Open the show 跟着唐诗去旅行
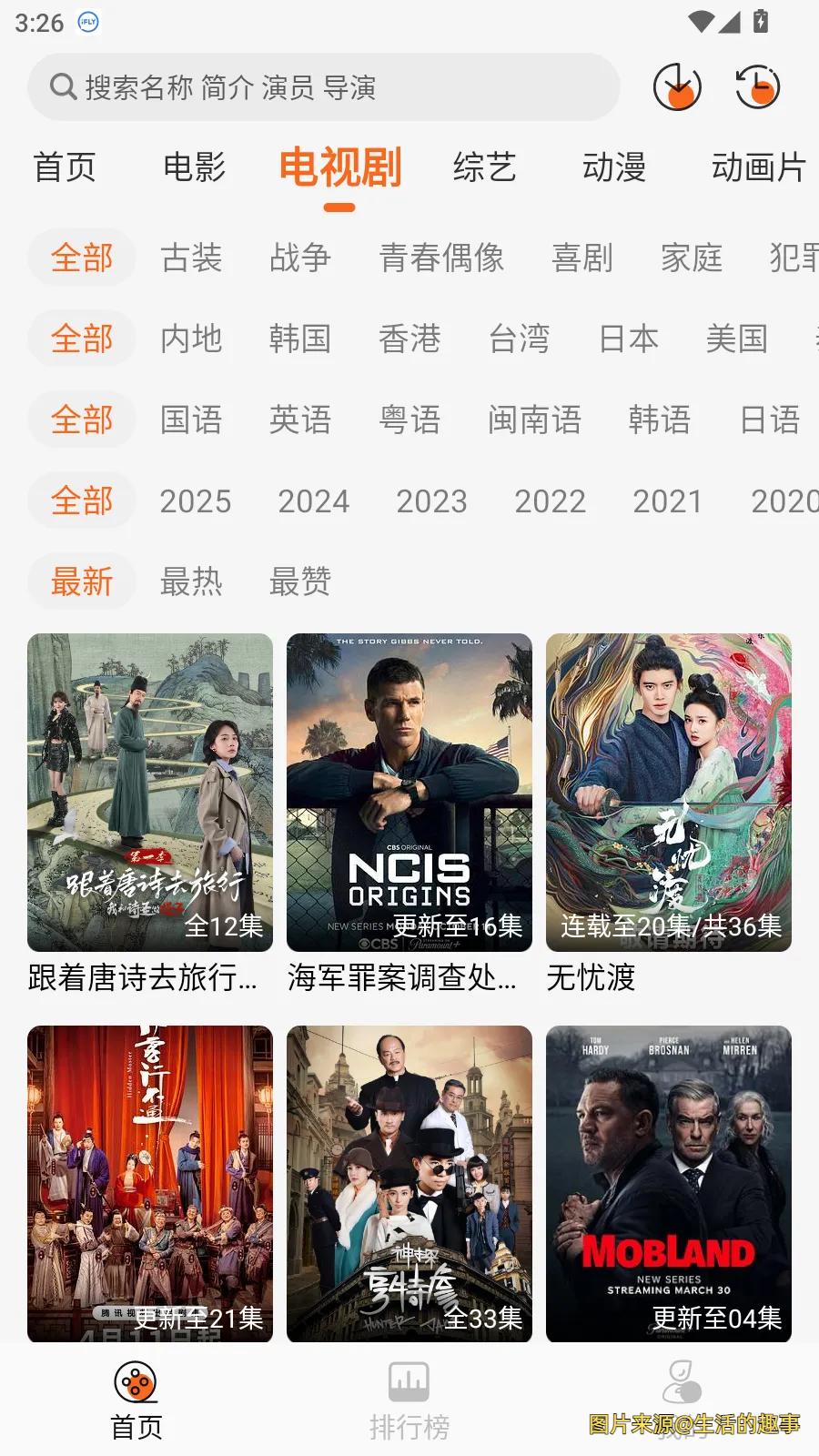The height and width of the screenshot is (1456, 819). tap(150, 792)
